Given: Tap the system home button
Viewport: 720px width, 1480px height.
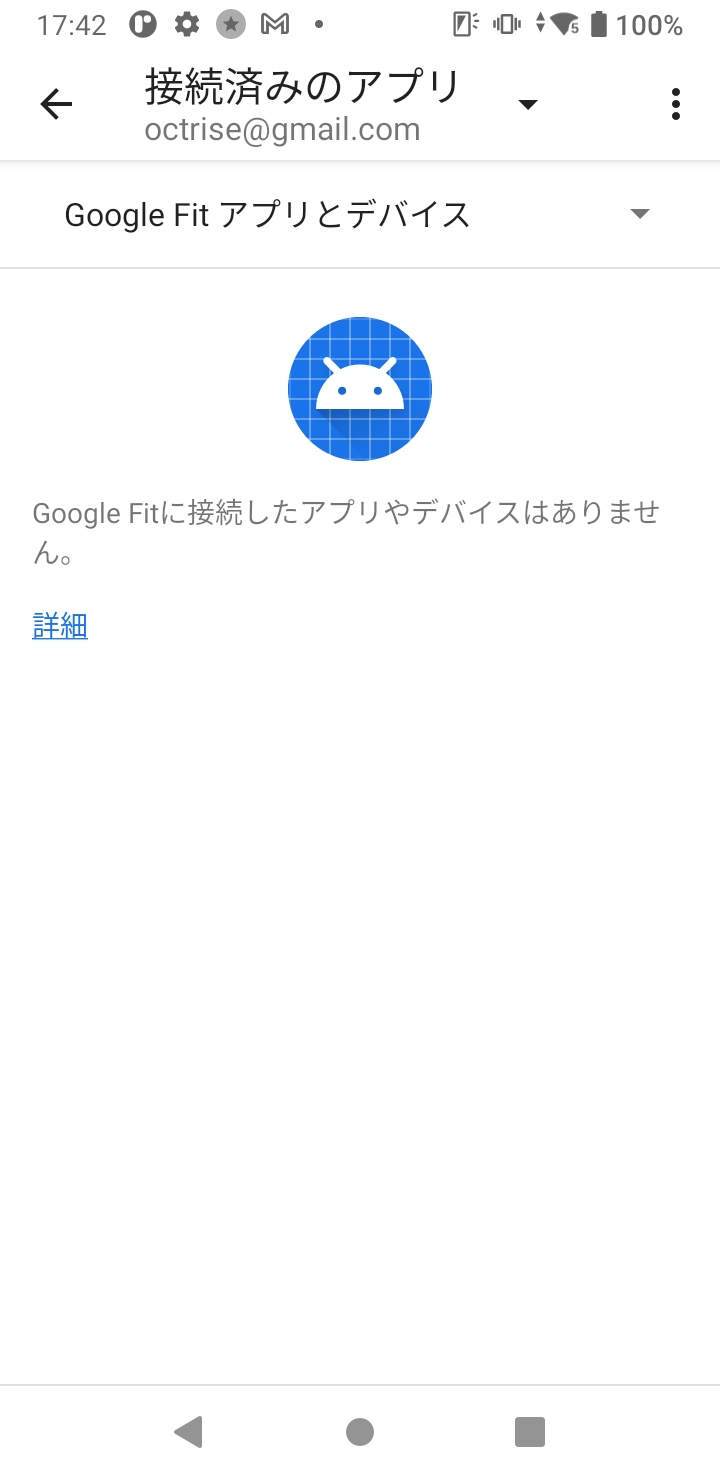Looking at the screenshot, I should point(360,1432).
